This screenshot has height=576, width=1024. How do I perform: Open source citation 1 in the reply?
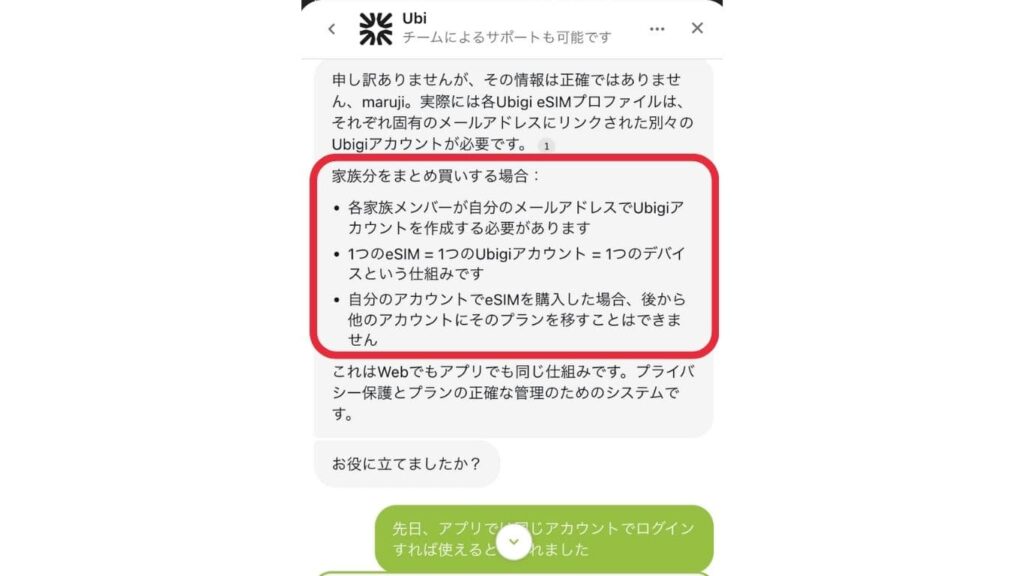pyautogui.click(x=545, y=146)
